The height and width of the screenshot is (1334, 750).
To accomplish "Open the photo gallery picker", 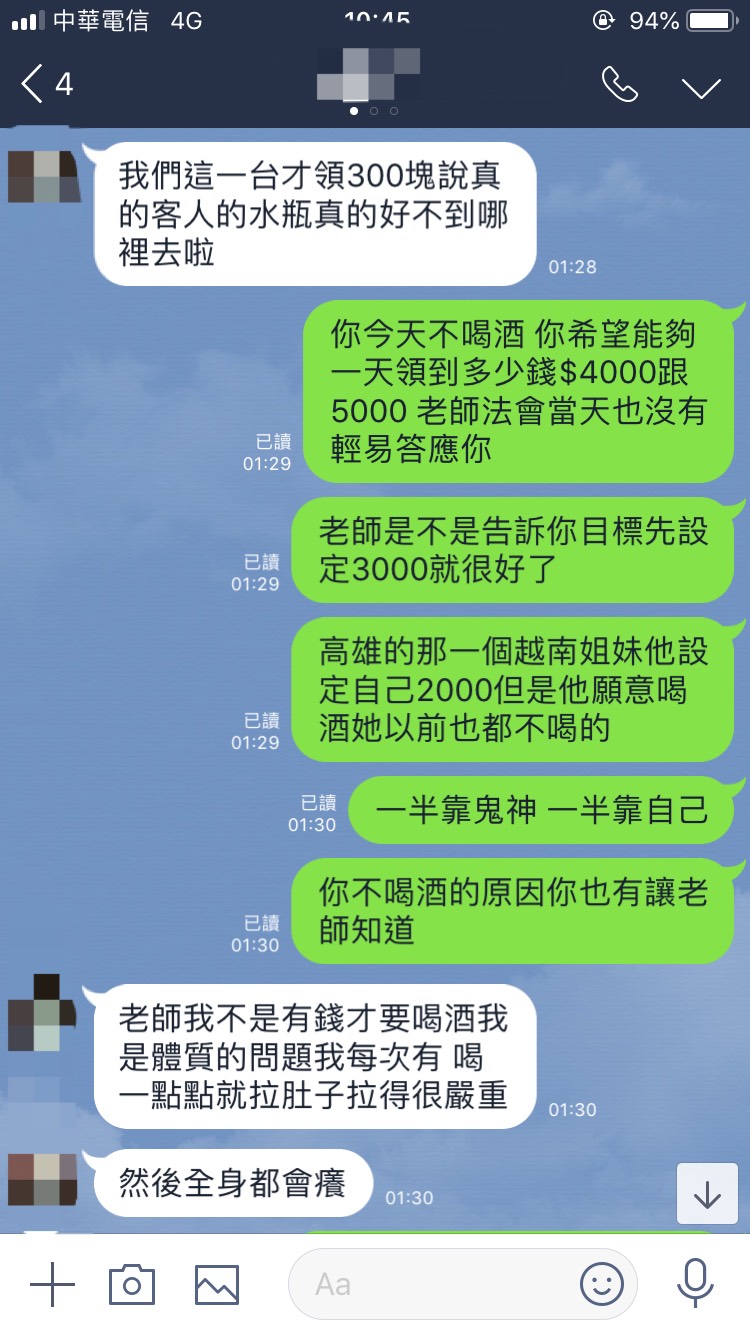I will click(x=217, y=1284).
